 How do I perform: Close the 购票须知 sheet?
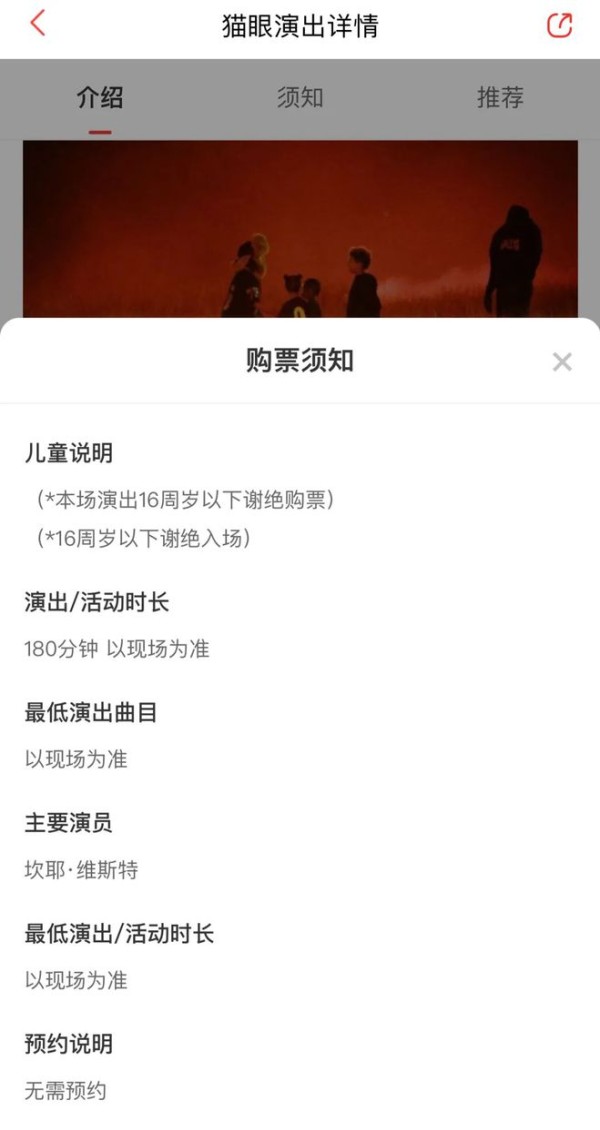(562, 362)
